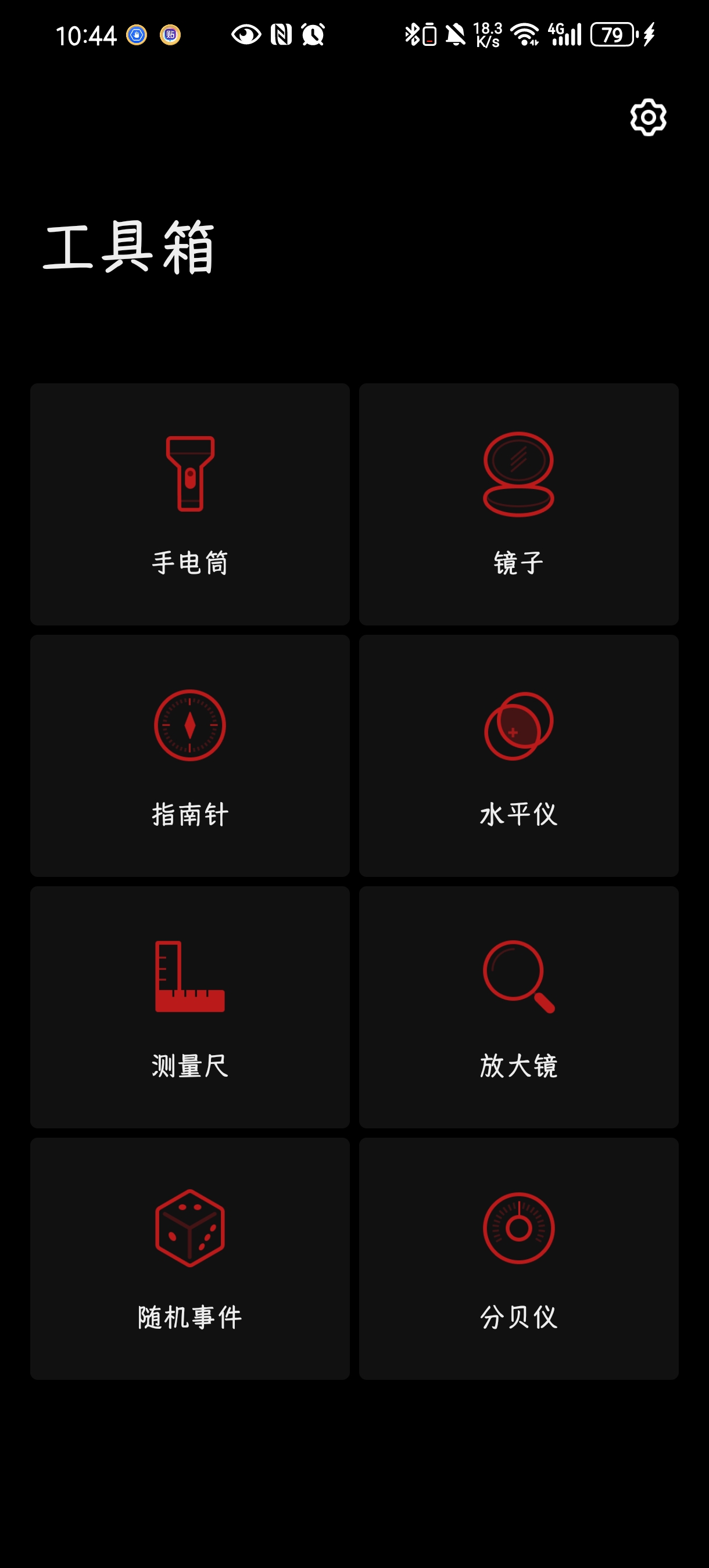Select the 指南针 compass card

(190, 756)
